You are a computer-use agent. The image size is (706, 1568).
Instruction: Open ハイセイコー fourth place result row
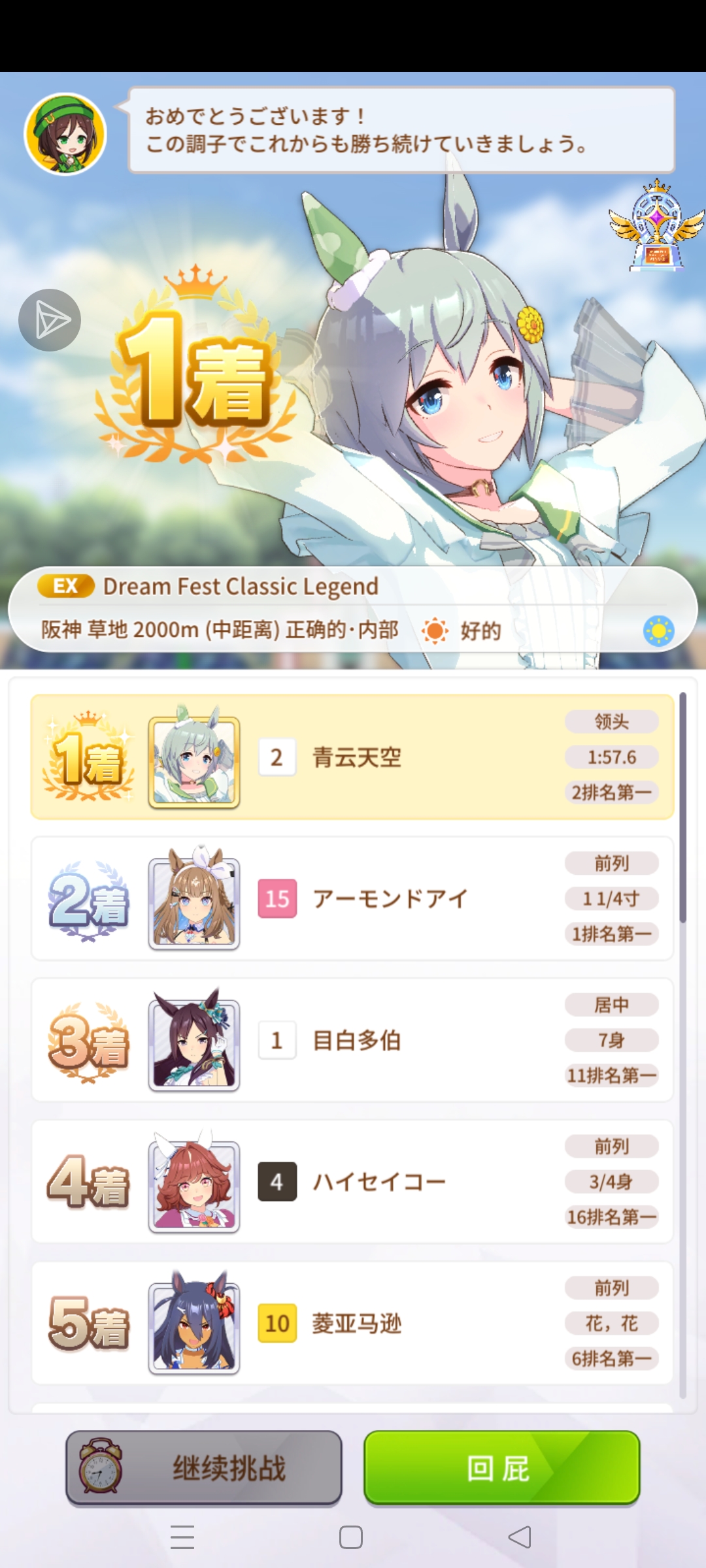352,1181
